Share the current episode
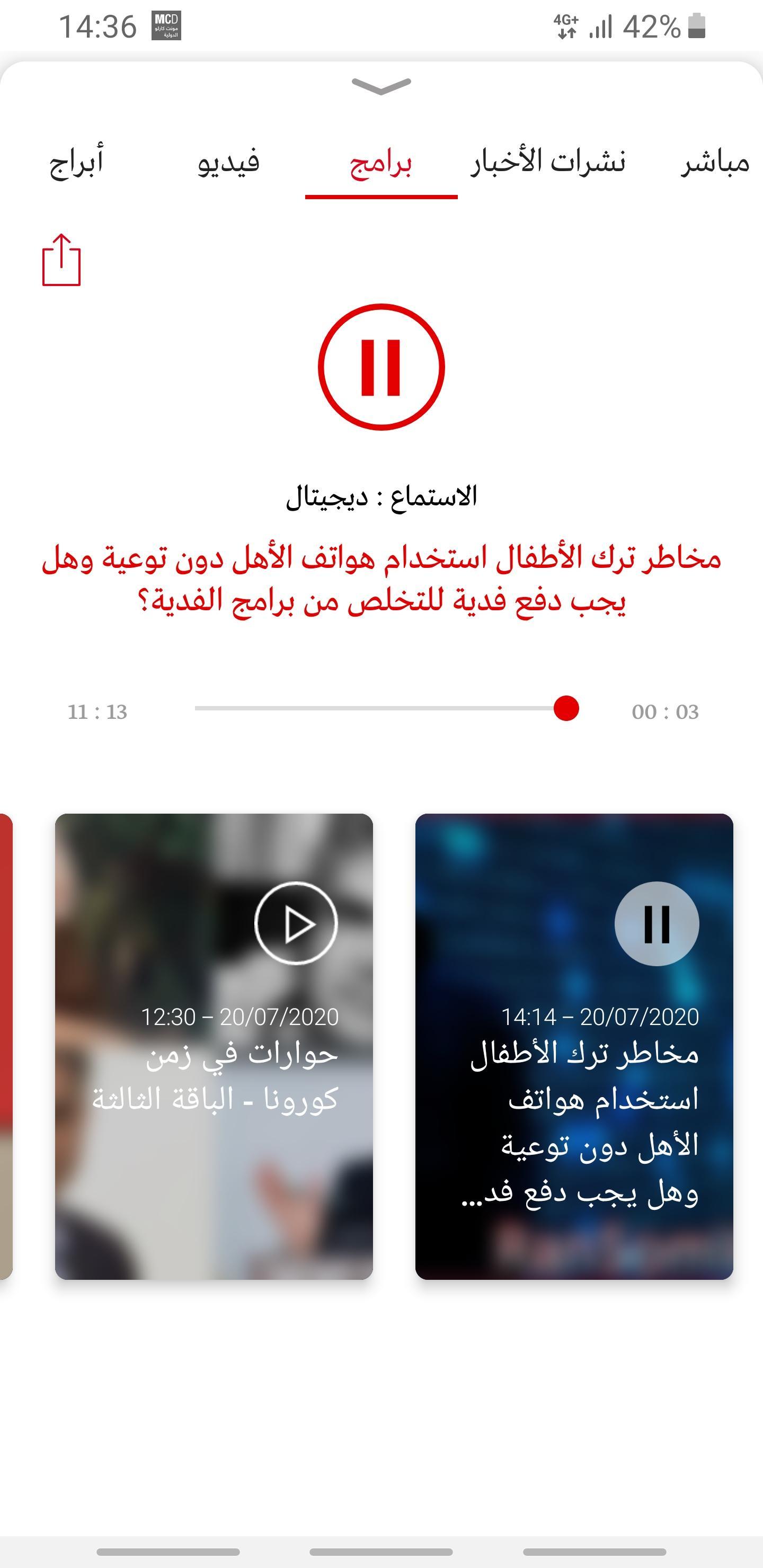The width and height of the screenshot is (763, 1568). point(61,260)
